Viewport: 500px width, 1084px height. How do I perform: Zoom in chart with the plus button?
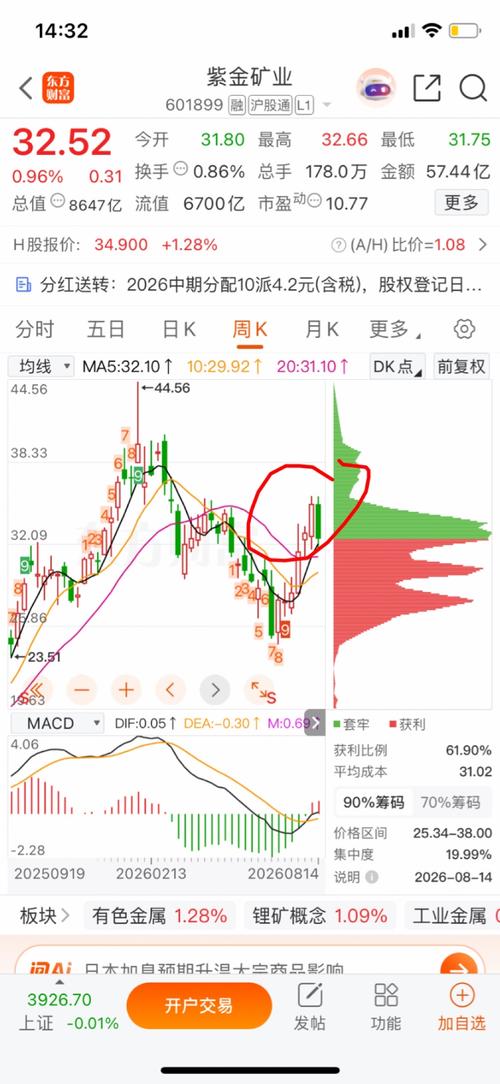[126, 689]
